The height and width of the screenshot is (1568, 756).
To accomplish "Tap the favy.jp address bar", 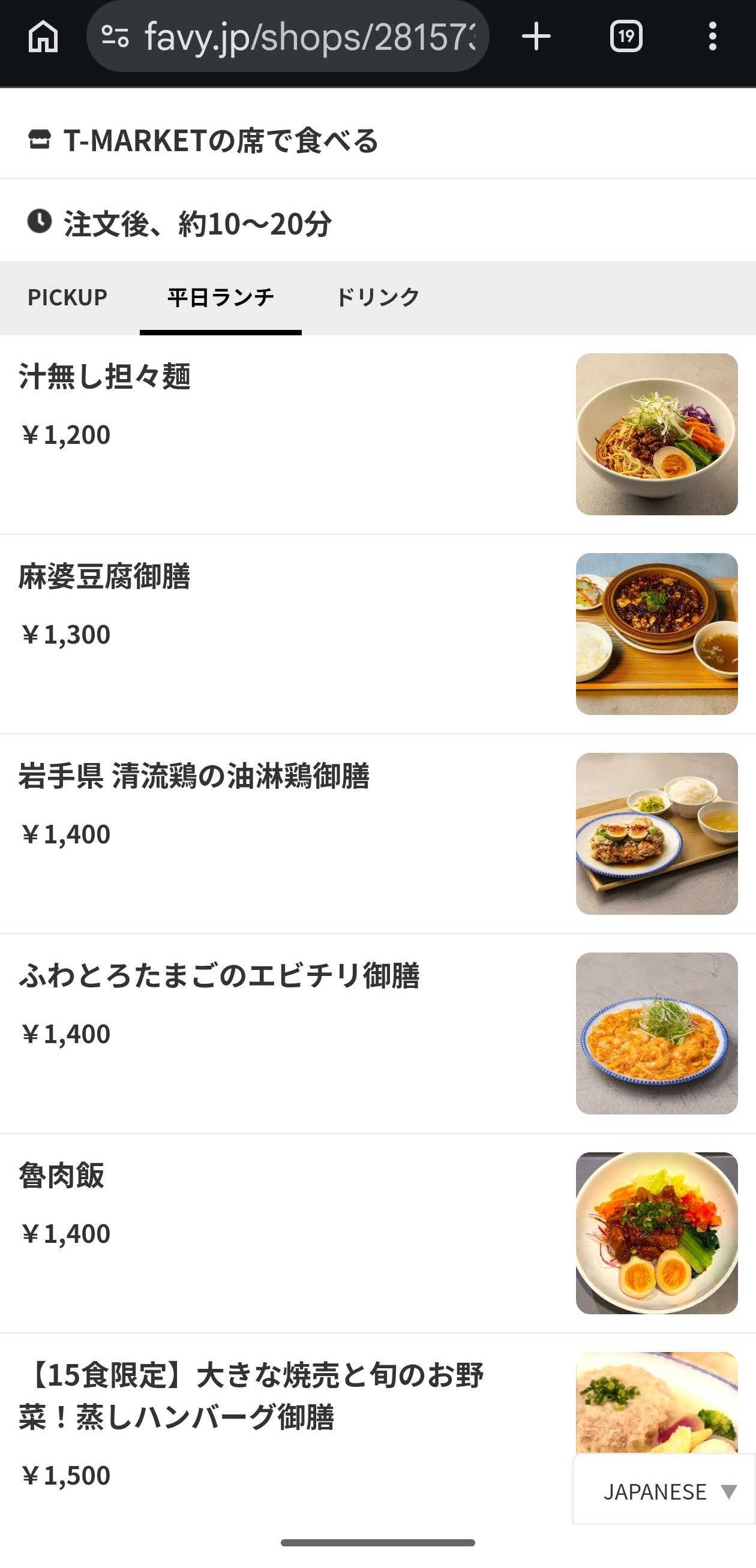I will (x=288, y=37).
